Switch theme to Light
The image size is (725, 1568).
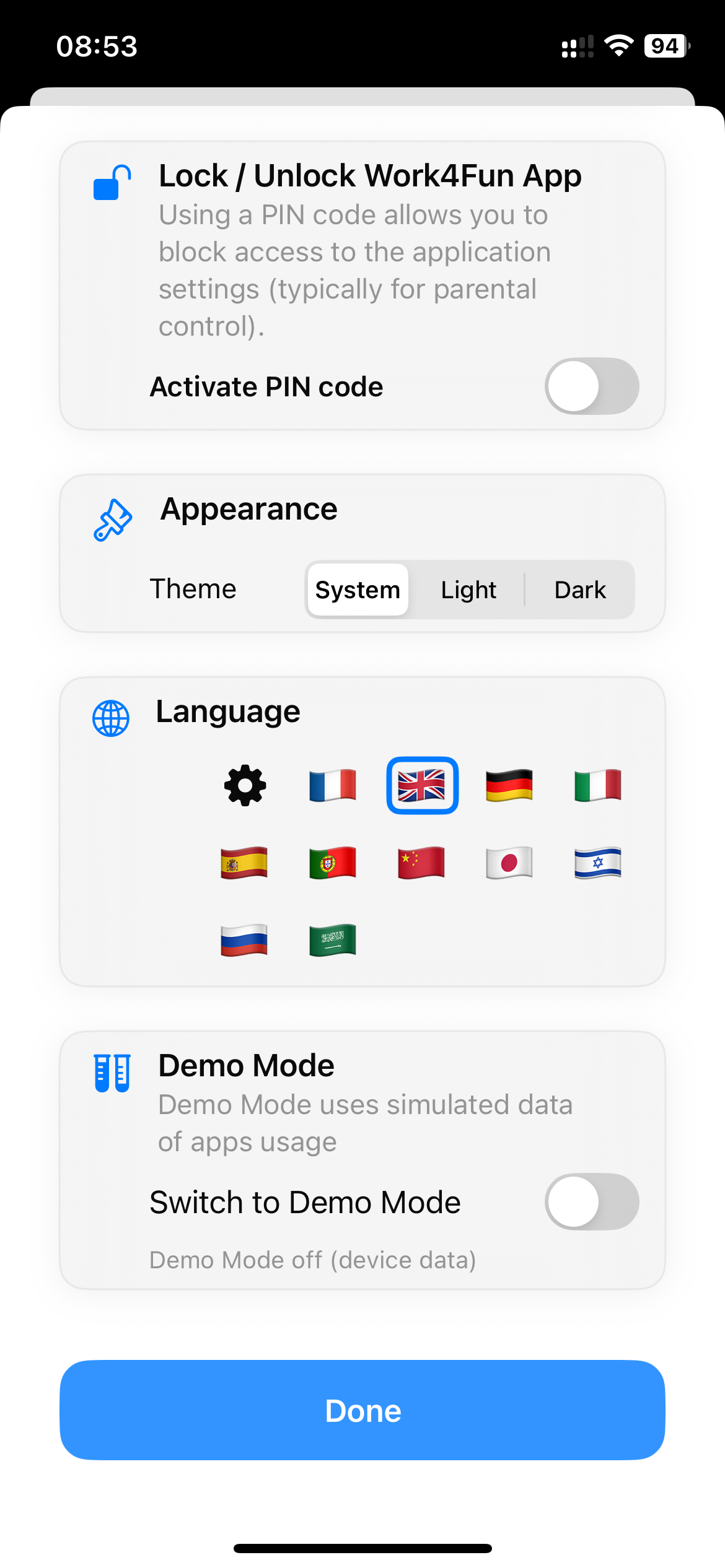point(468,590)
